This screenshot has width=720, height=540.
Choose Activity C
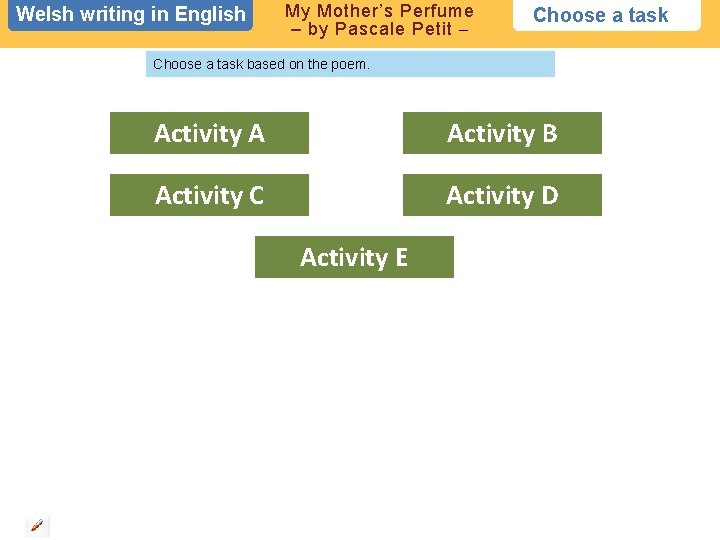(x=209, y=195)
